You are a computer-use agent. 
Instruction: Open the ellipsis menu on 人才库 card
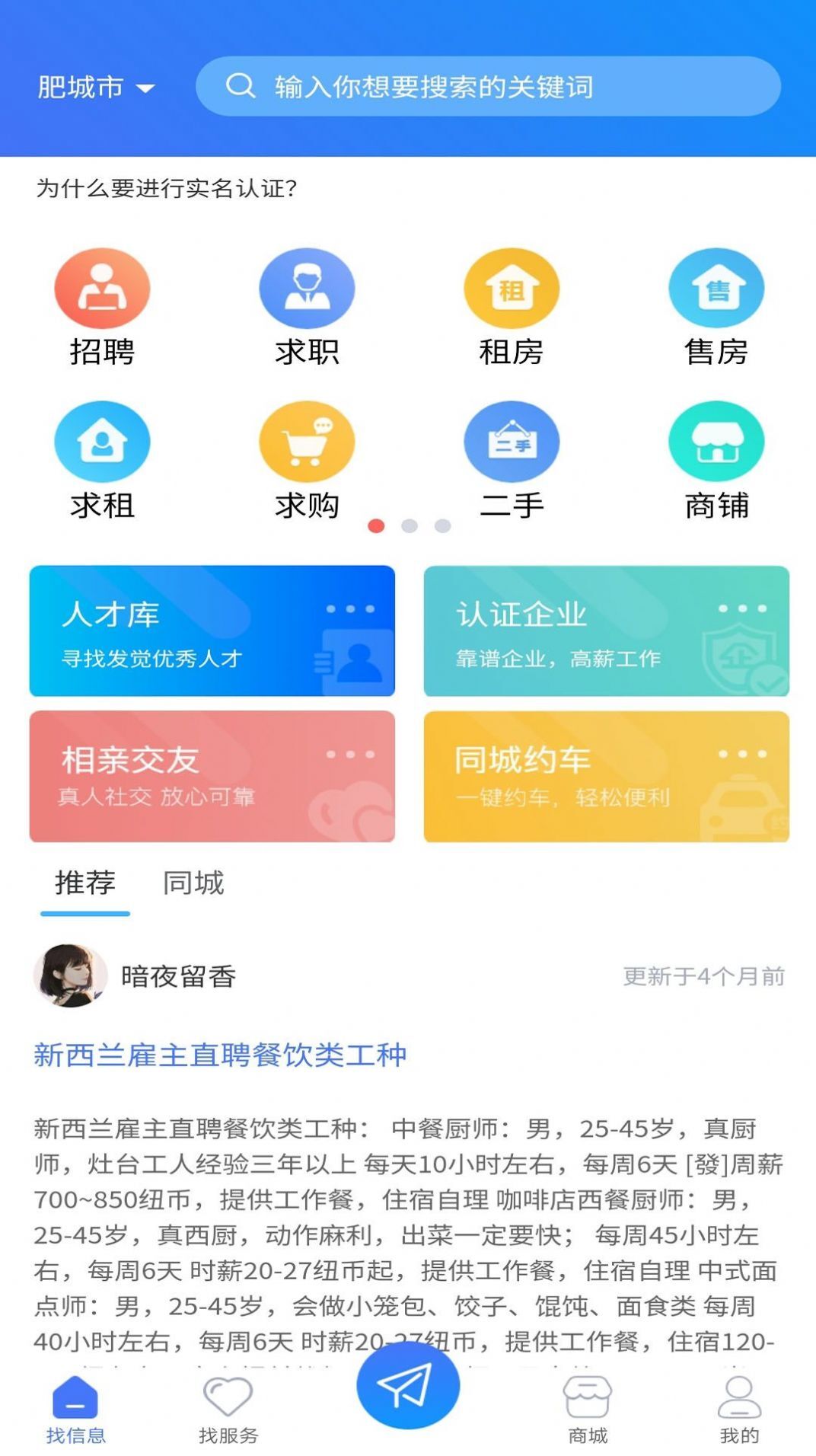351,609
